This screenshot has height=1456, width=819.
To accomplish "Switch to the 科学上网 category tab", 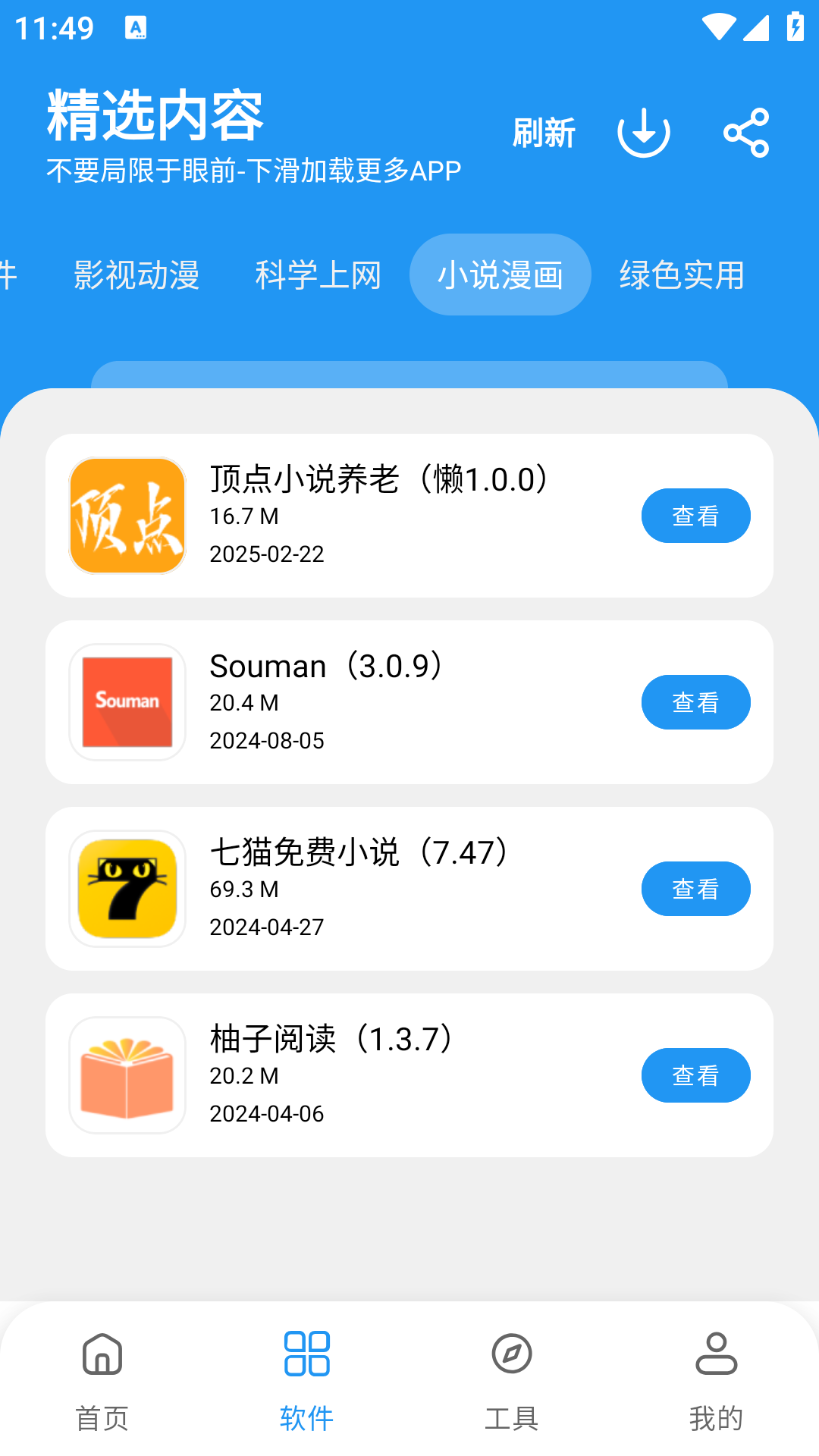I will (318, 275).
